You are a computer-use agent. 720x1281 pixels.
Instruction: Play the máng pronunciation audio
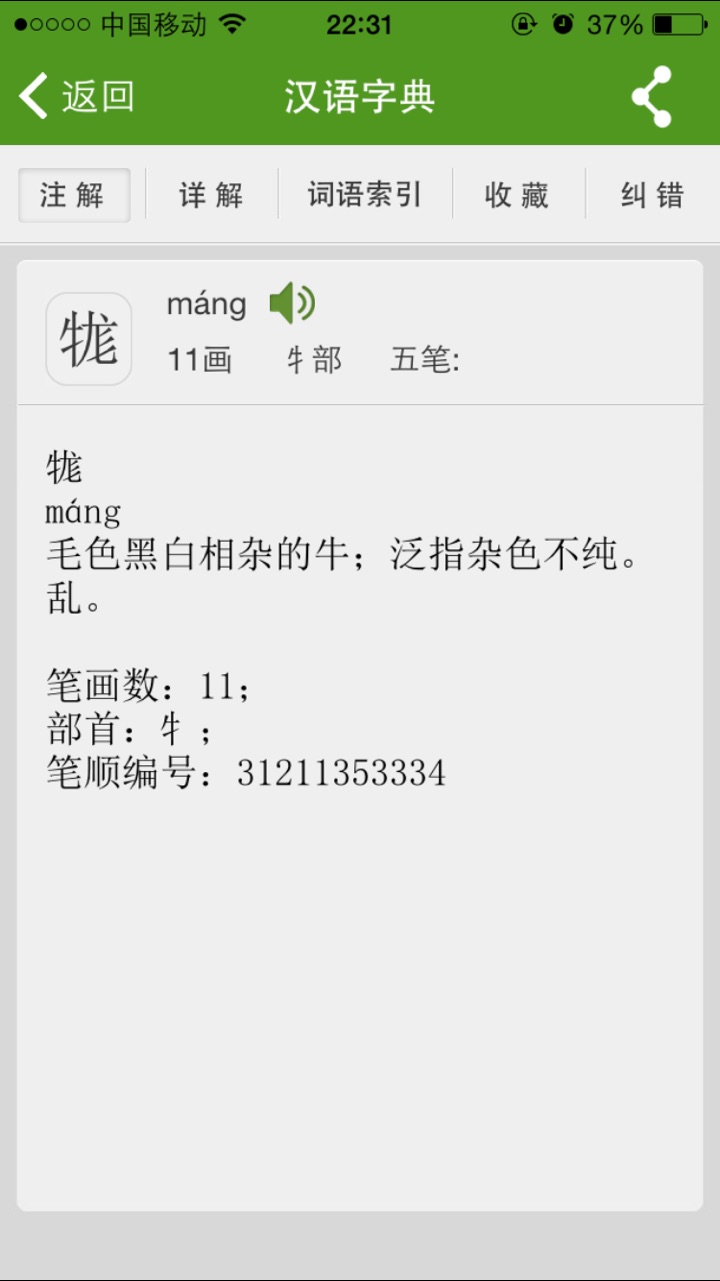click(292, 303)
